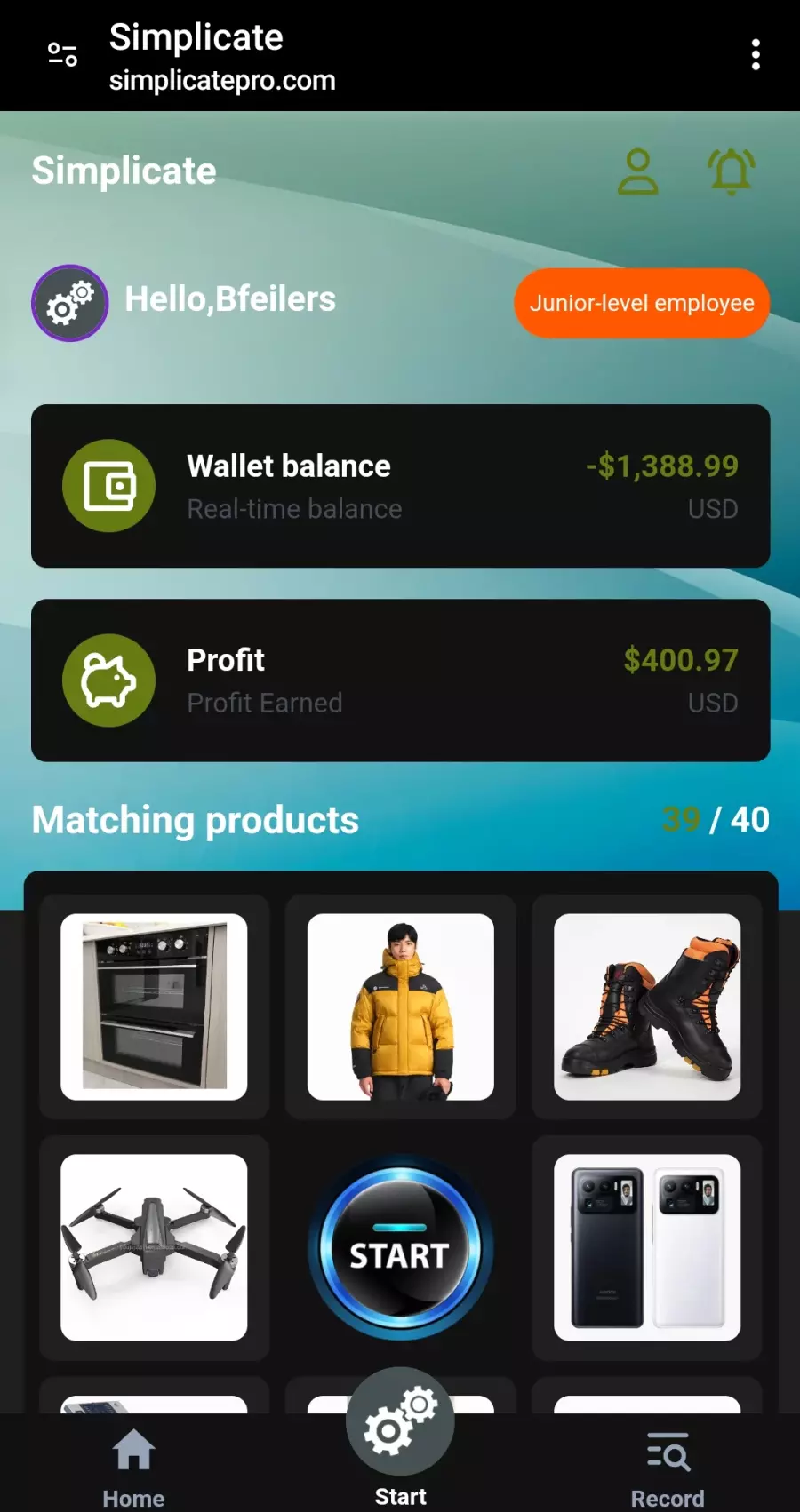Open the user profile icon
The height and width of the screenshot is (1512, 800).
click(637, 171)
